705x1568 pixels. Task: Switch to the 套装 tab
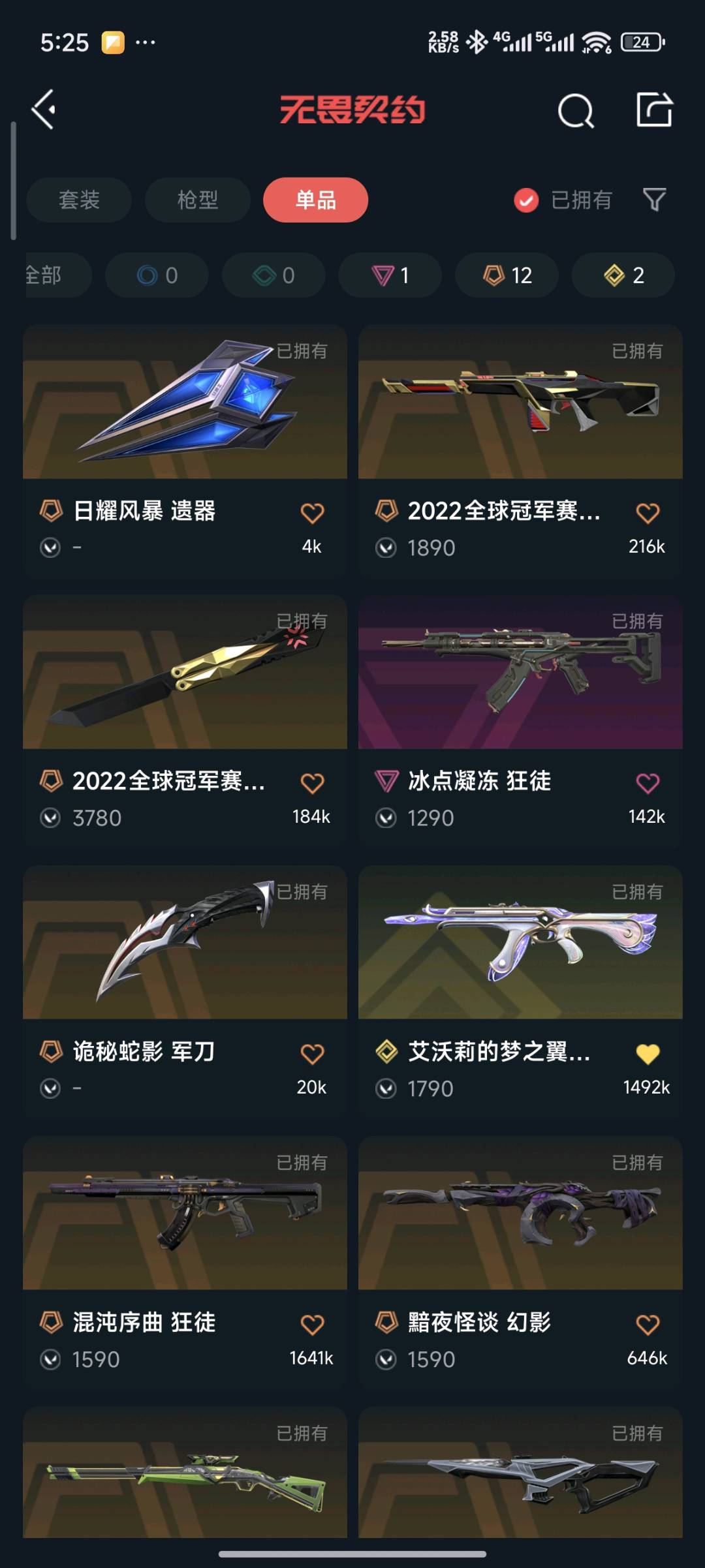pos(79,200)
